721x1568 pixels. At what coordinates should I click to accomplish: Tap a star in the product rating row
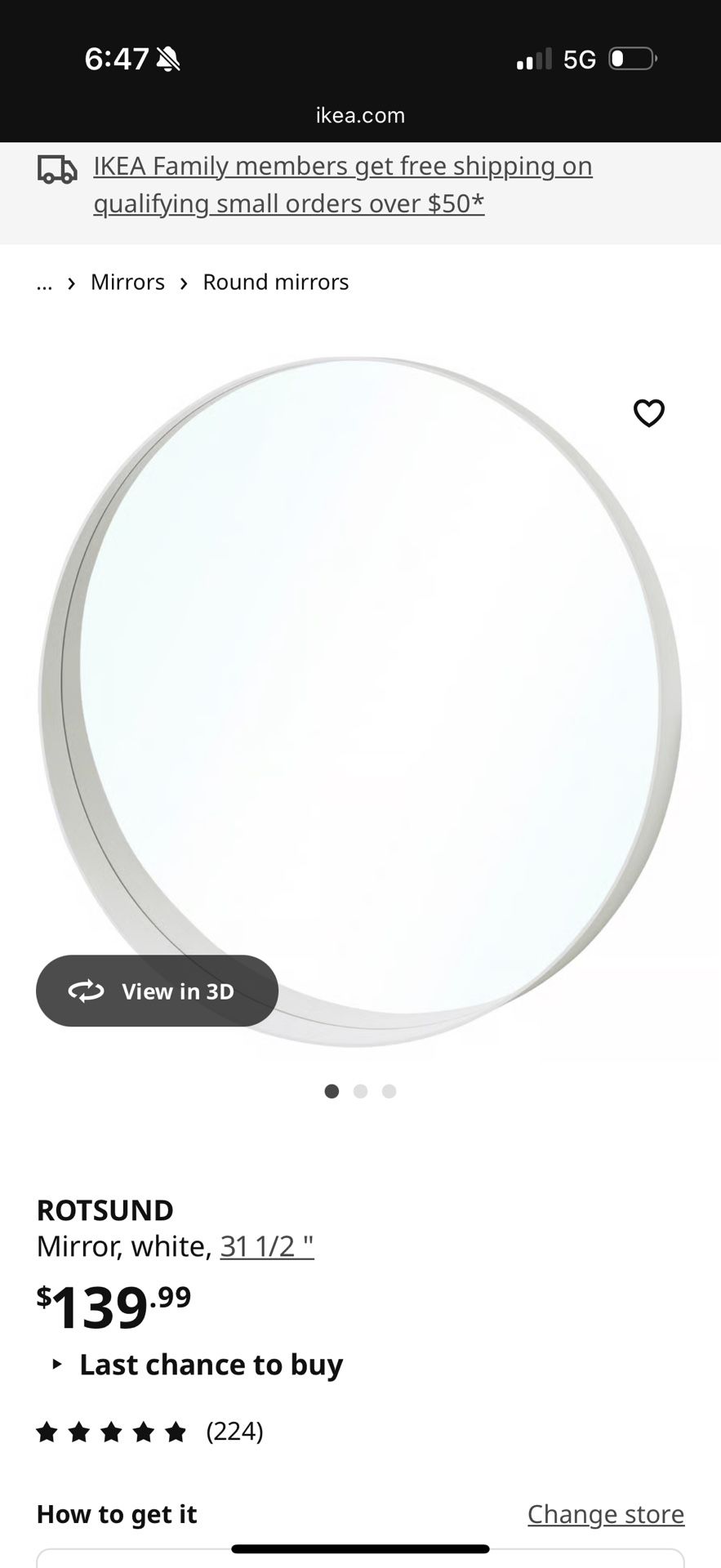coord(112,1432)
